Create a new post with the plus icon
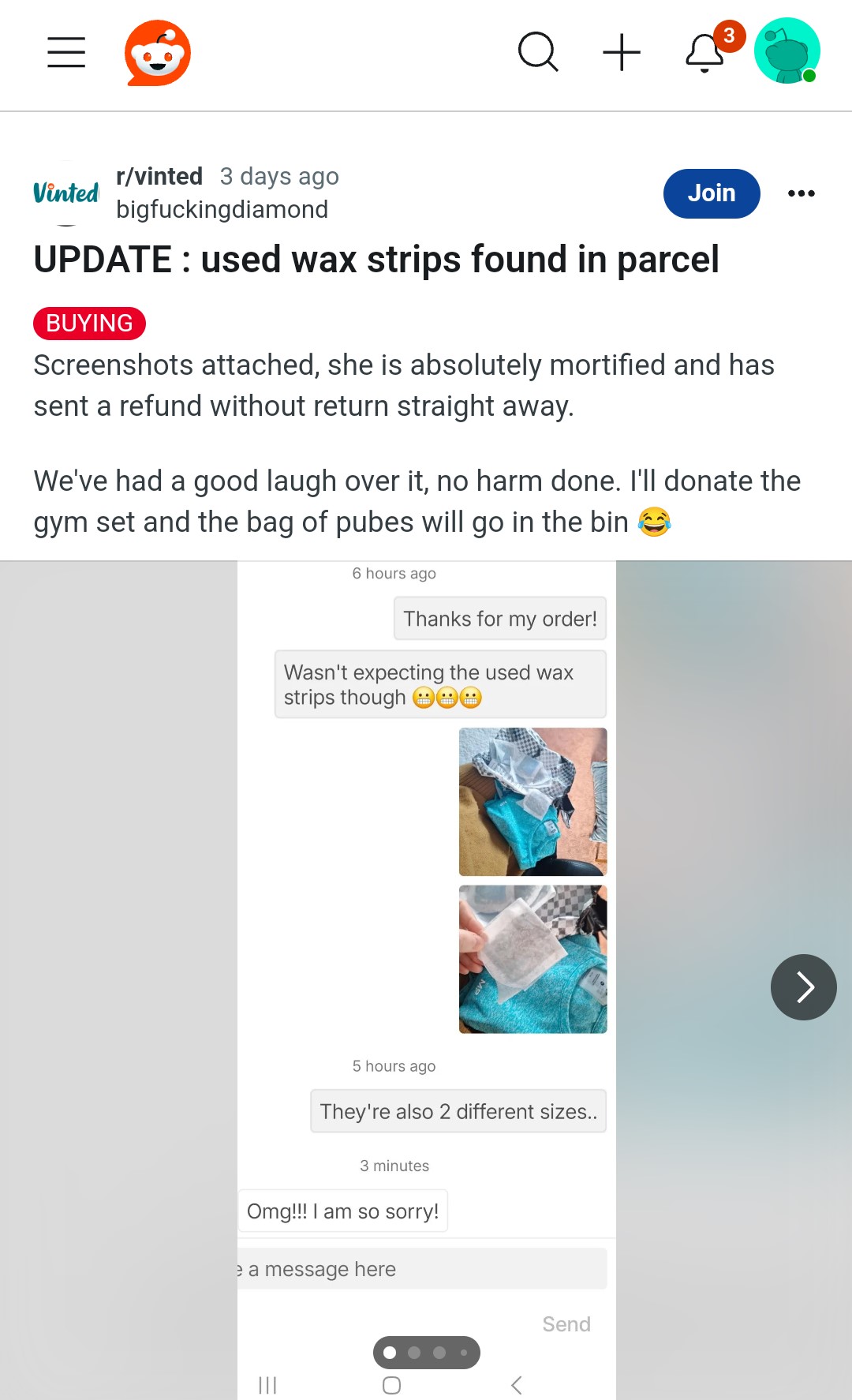Image resolution: width=852 pixels, height=1400 pixels. (x=622, y=51)
